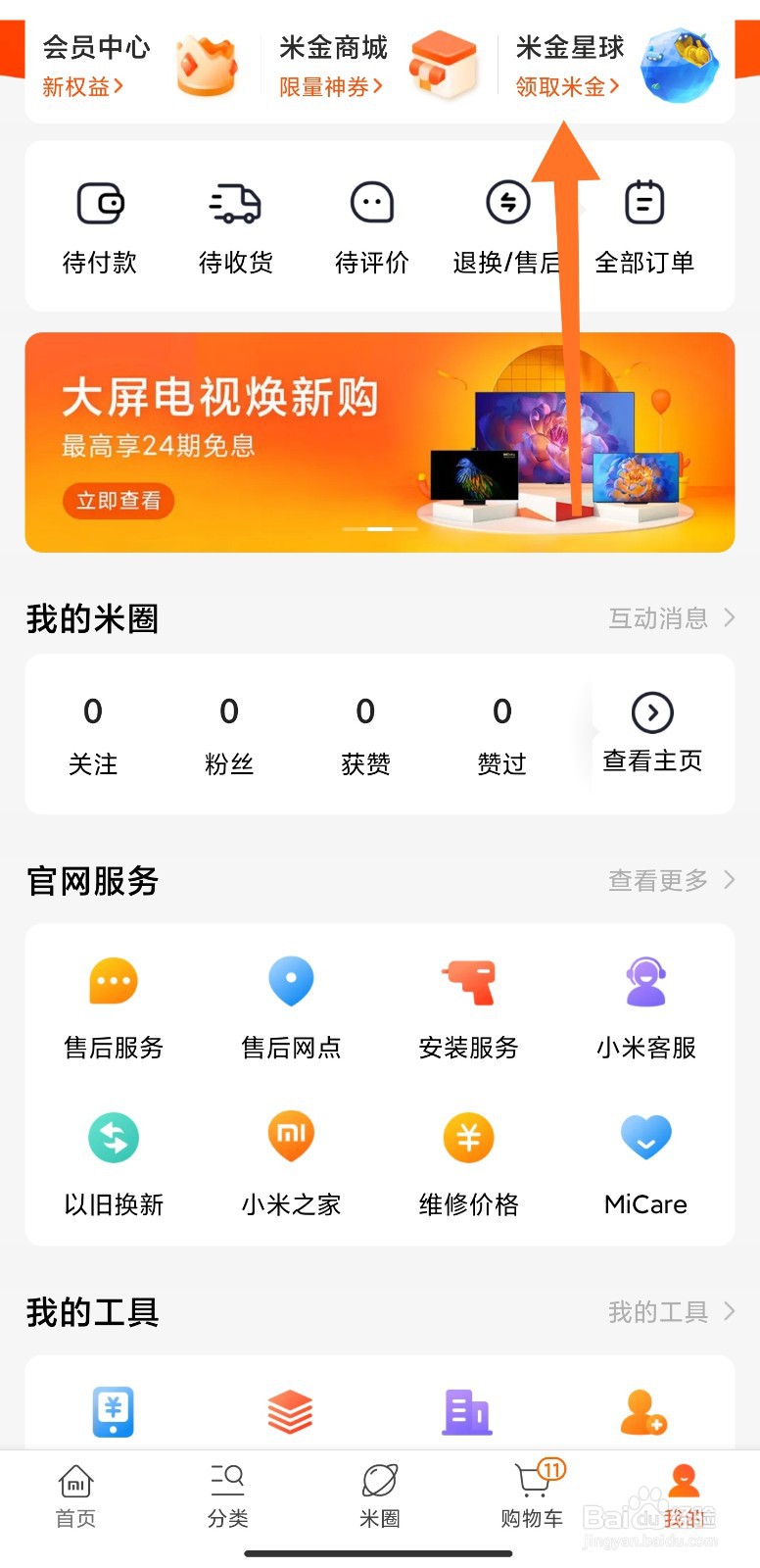The height and width of the screenshot is (1568, 760).
Task: Open 售后服务 after-sales service
Action: [x=114, y=1008]
